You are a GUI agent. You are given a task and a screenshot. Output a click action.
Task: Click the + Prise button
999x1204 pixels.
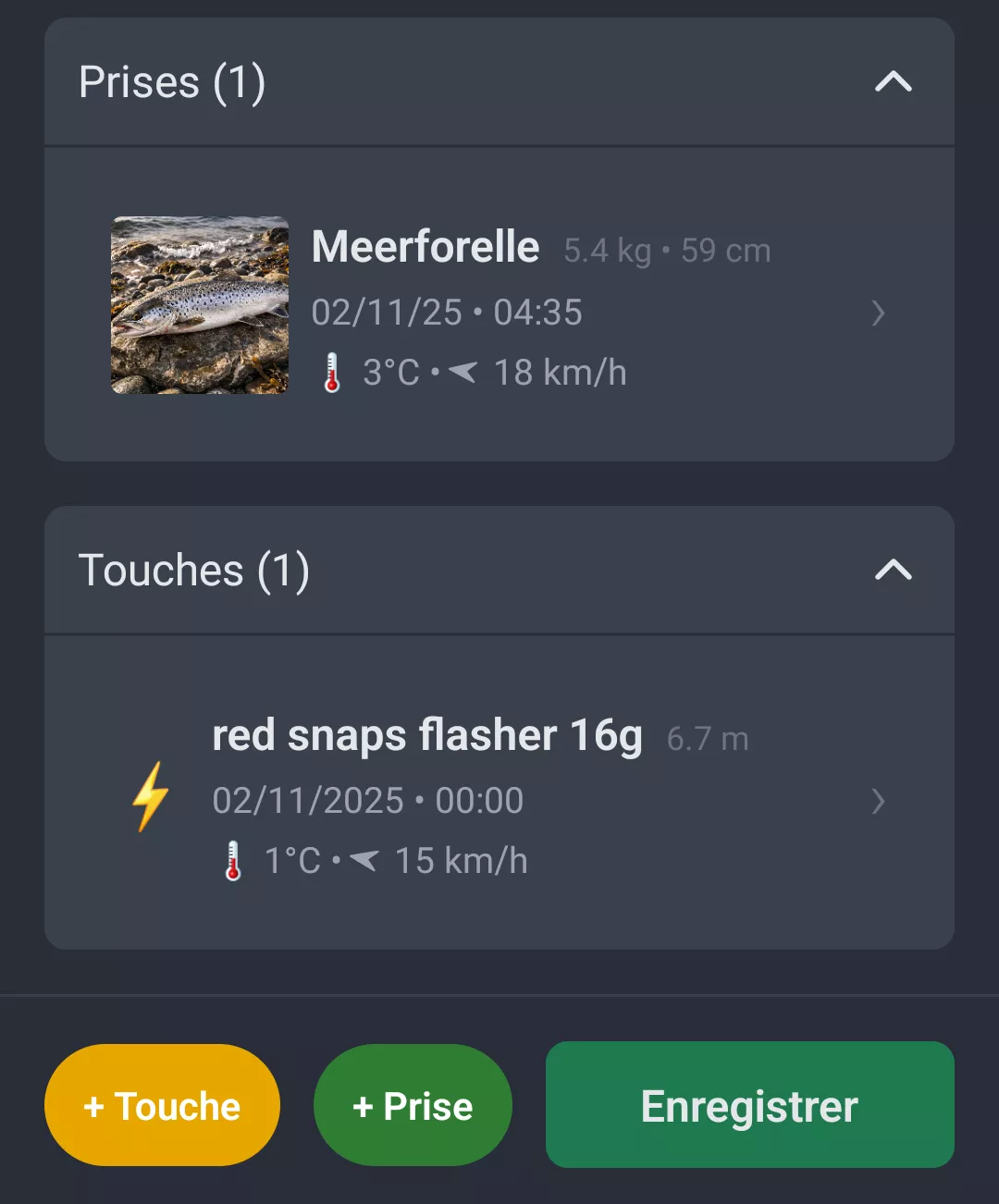tap(413, 1104)
